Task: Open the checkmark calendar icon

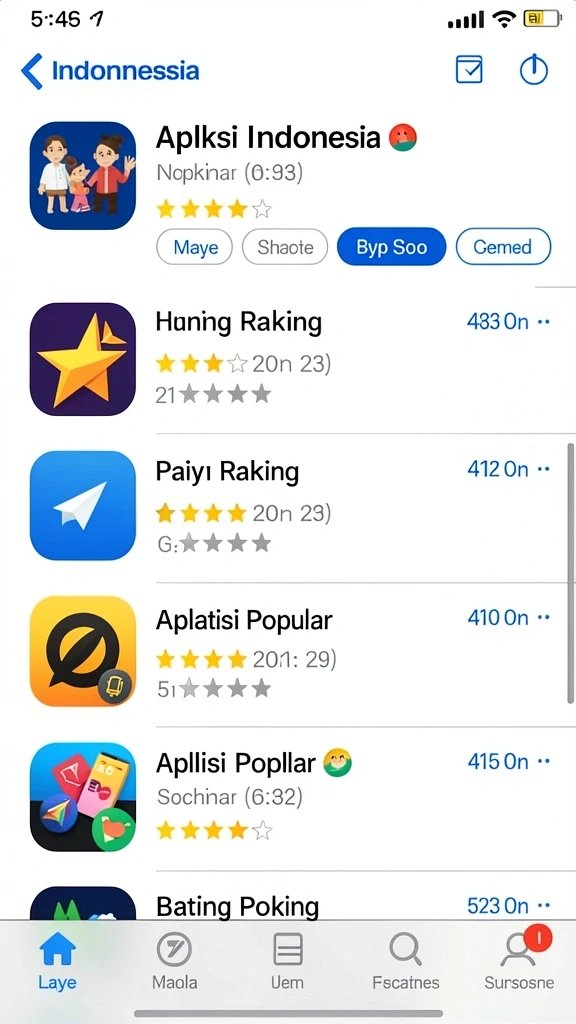Action: click(469, 70)
